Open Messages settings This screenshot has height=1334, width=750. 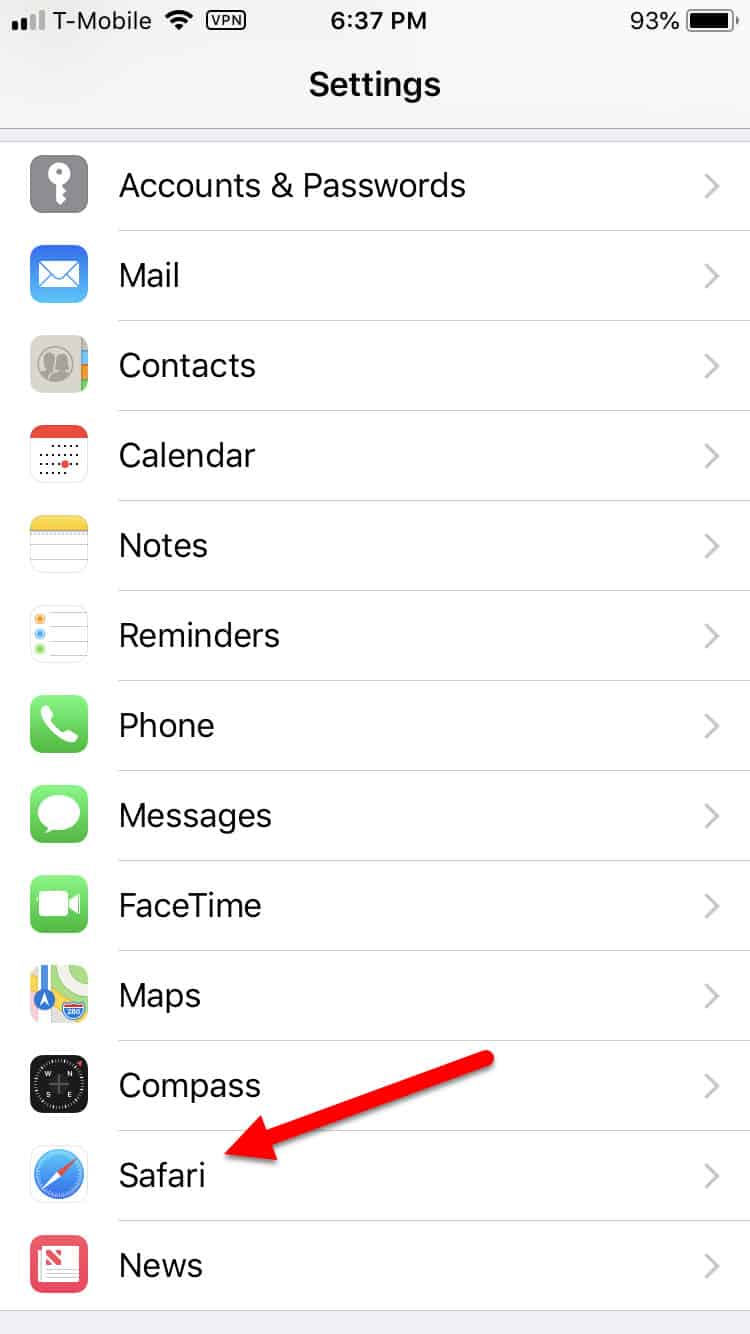click(x=375, y=816)
